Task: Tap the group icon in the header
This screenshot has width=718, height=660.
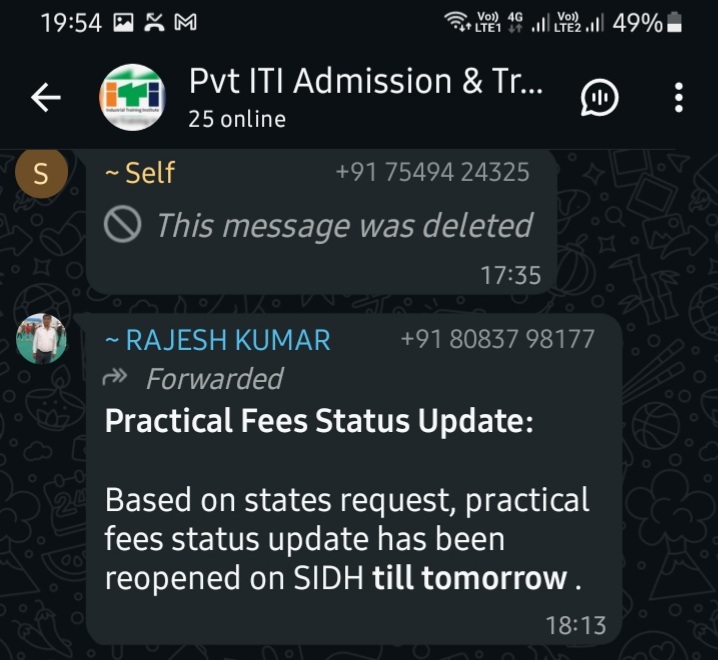Action: point(131,97)
